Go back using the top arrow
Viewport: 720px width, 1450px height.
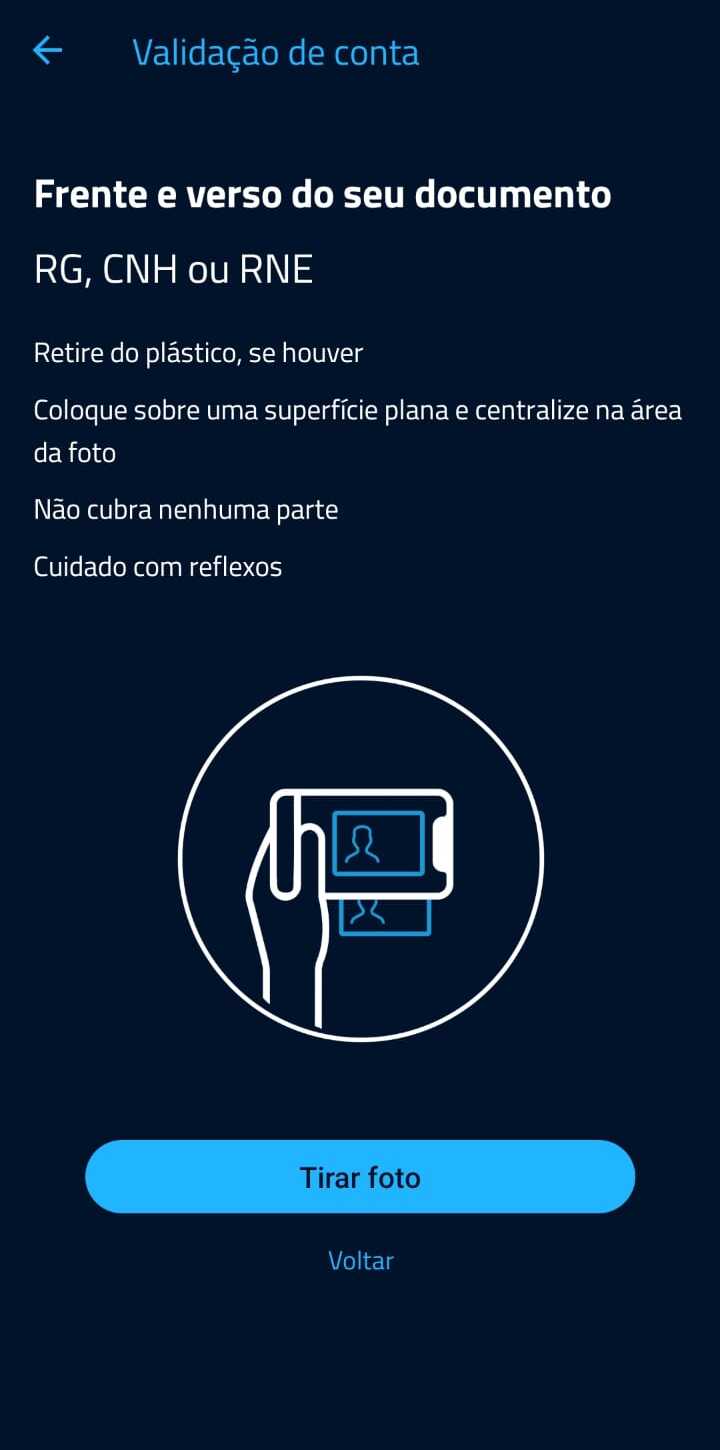[47, 51]
